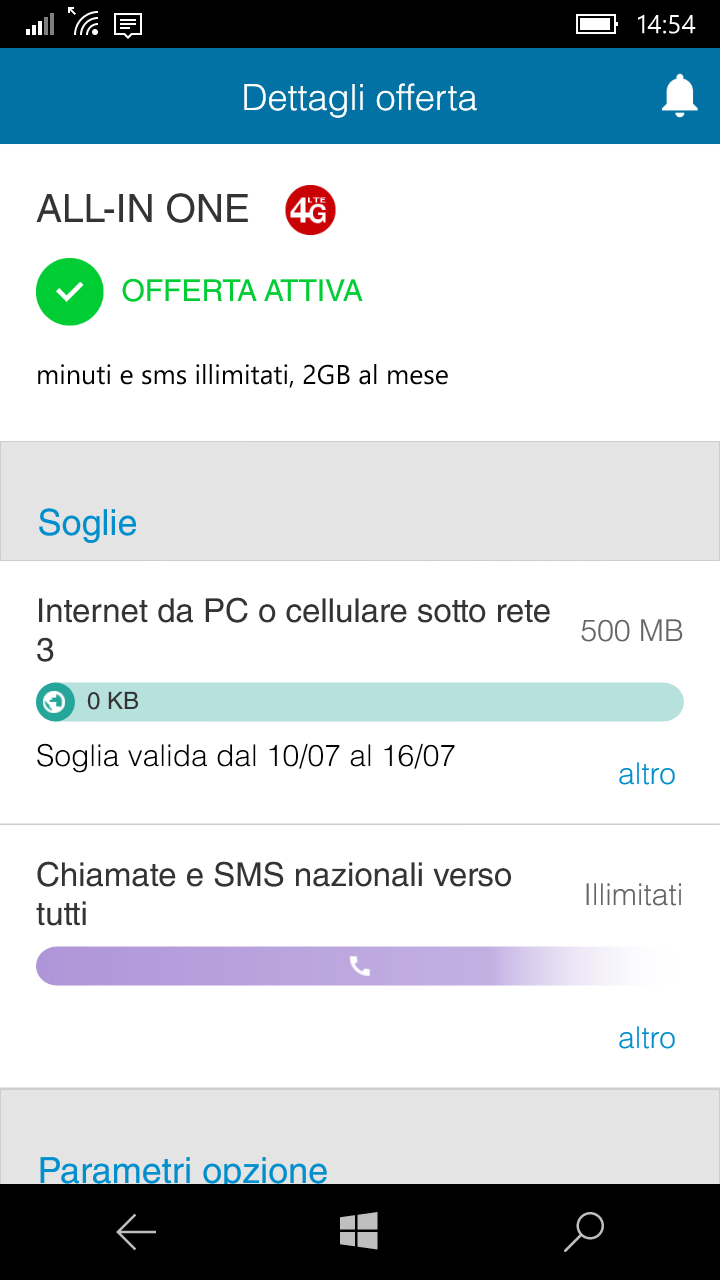Image resolution: width=720 pixels, height=1280 pixels.
Task: Tap 'altro' under the Internet da PC threshold
Action: pos(647,774)
